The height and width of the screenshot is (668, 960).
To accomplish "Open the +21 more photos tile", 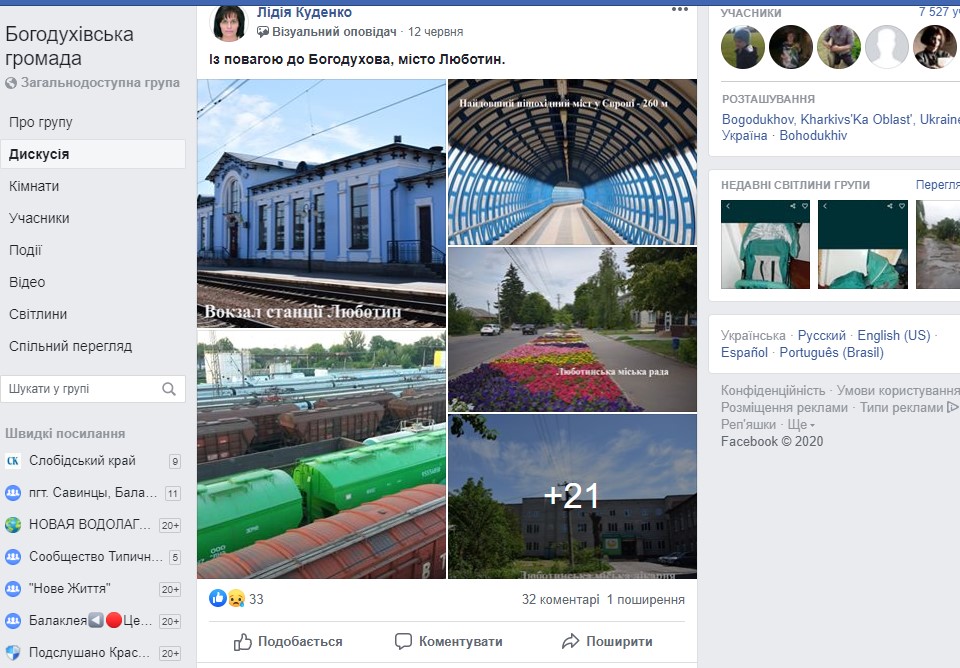I will coord(572,496).
